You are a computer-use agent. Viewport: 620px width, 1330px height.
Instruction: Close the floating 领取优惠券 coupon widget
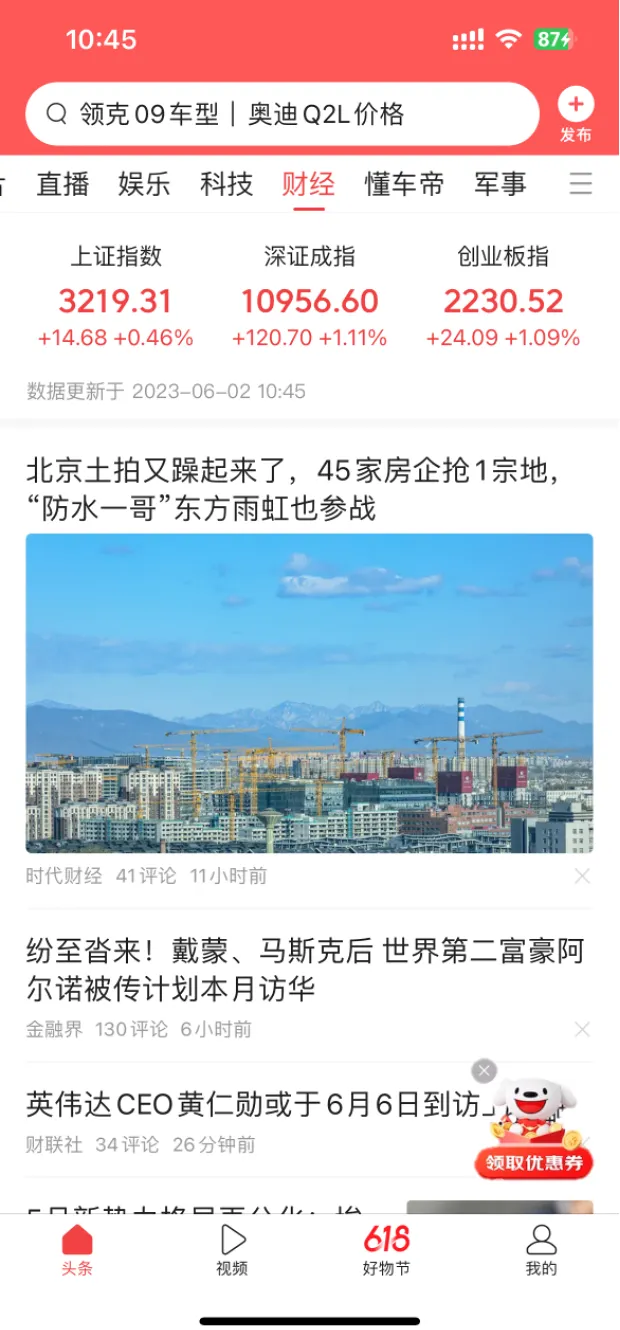[484, 1071]
